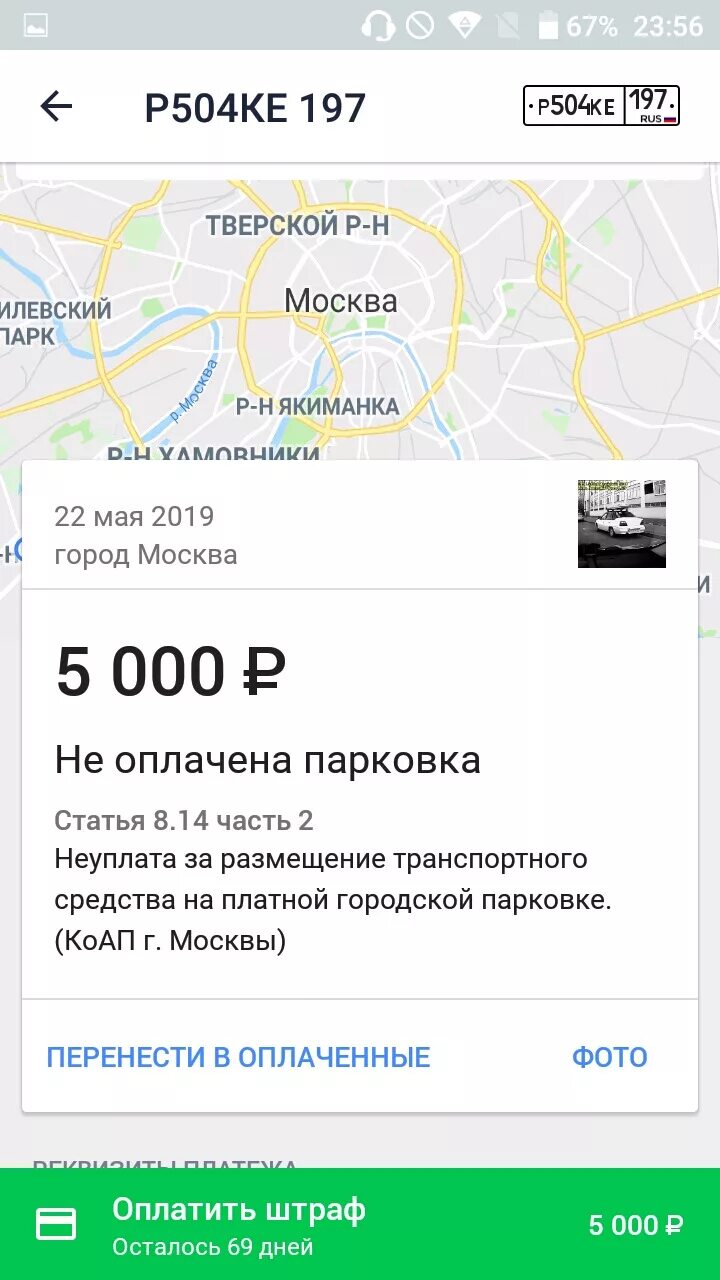Image resolution: width=720 pixels, height=1280 pixels.
Task: Tap ПЕРЕНЕСТИ В ОПЛАЧЕННЫЕ button
Action: tap(238, 1057)
